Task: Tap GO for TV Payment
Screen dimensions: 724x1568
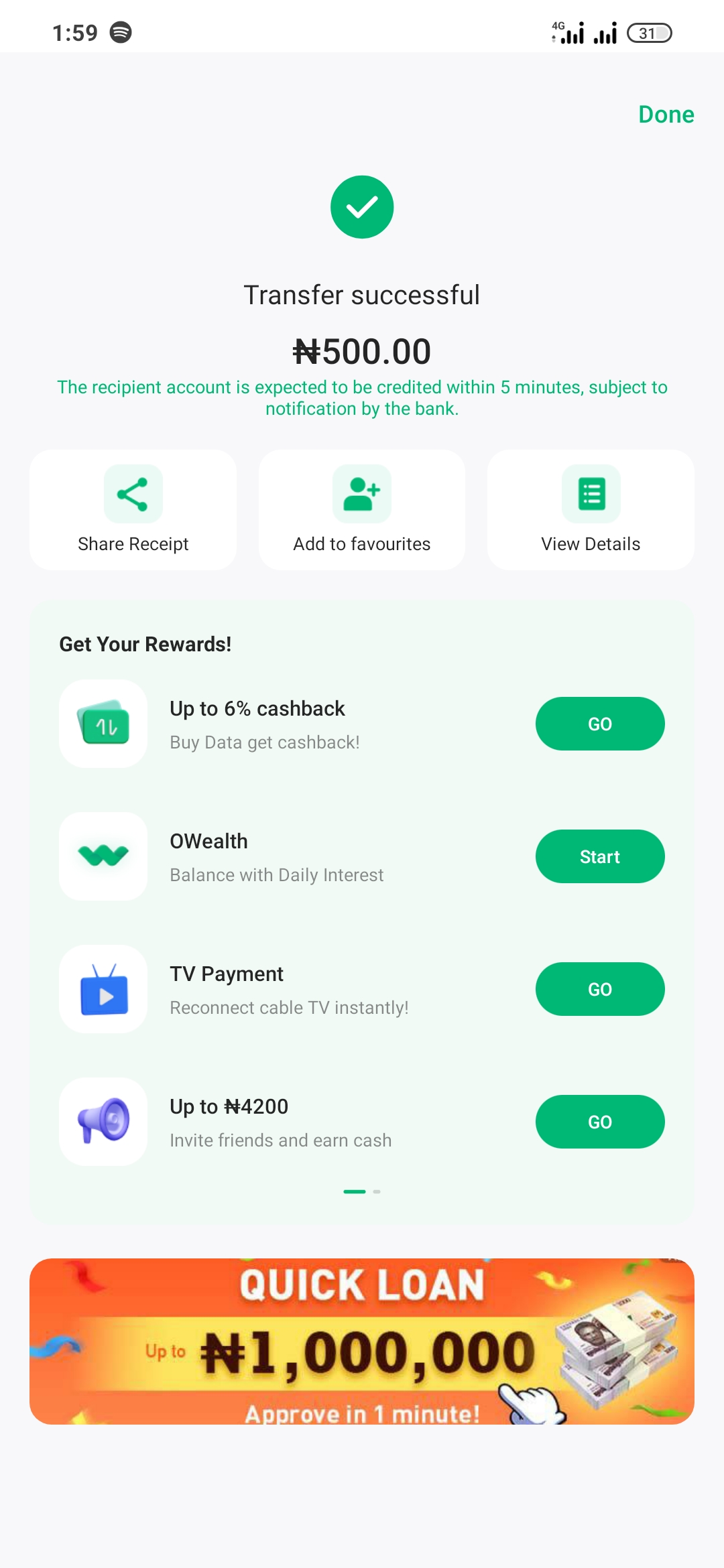Action: [599, 989]
